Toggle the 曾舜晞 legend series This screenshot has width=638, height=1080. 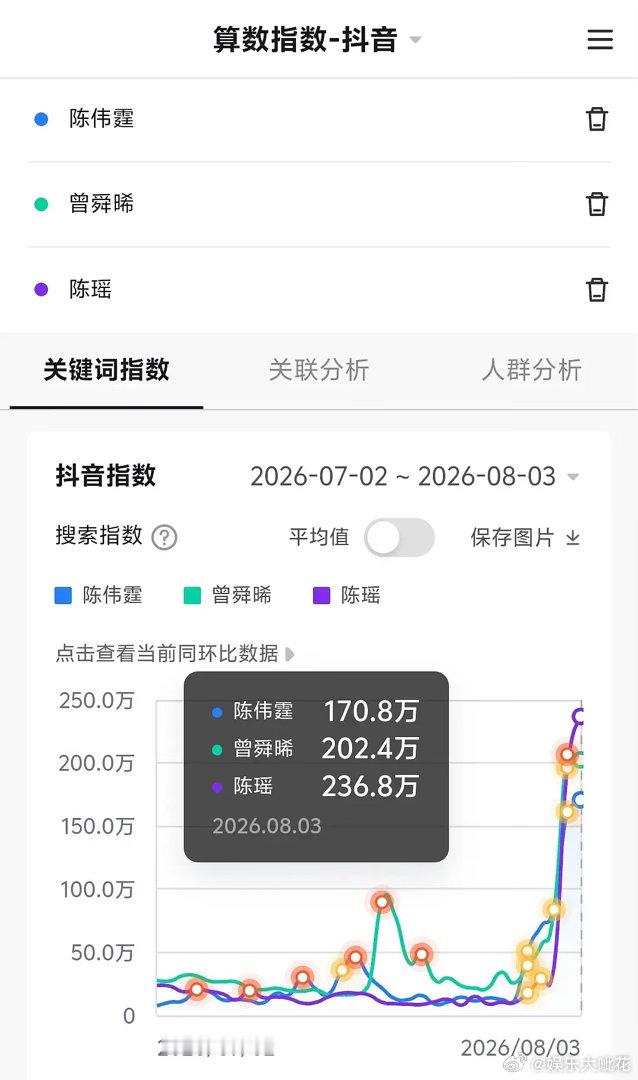click(x=227, y=595)
